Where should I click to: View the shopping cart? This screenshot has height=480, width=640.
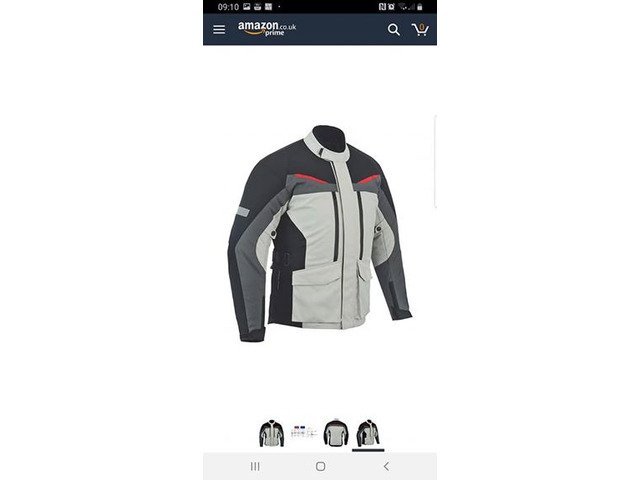[x=421, y=29]
